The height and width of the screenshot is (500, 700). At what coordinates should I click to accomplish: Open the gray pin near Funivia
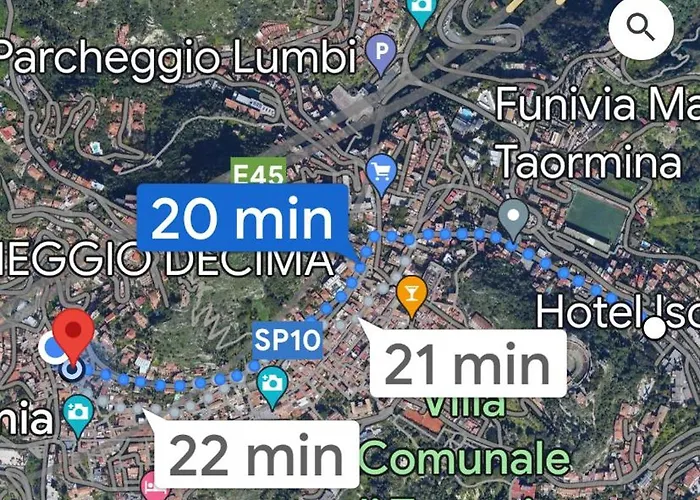tap(514, 216)
